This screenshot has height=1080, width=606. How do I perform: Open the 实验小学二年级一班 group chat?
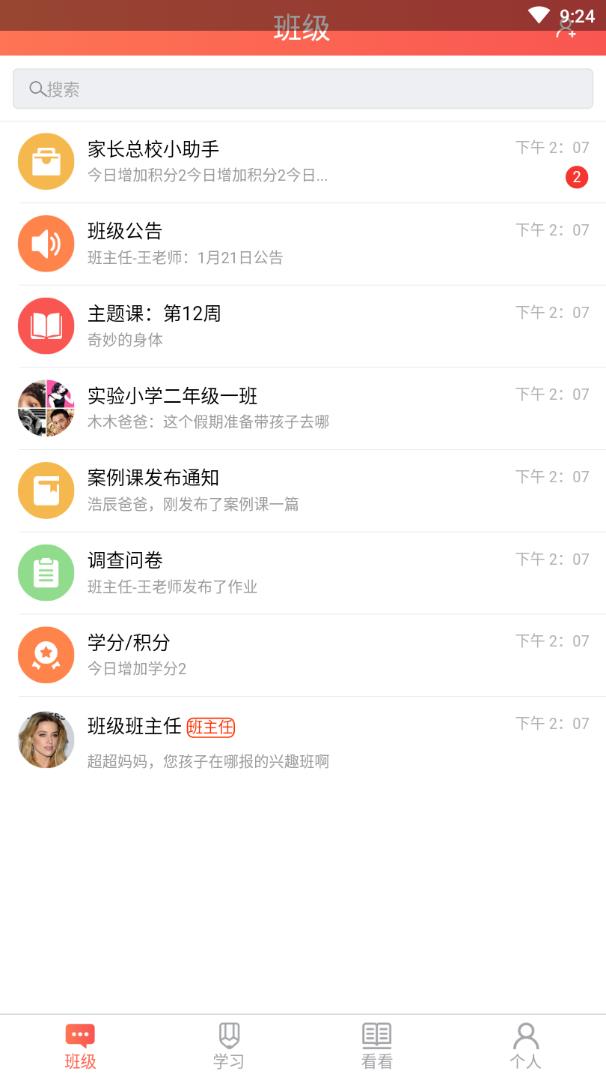pos(302,407)
